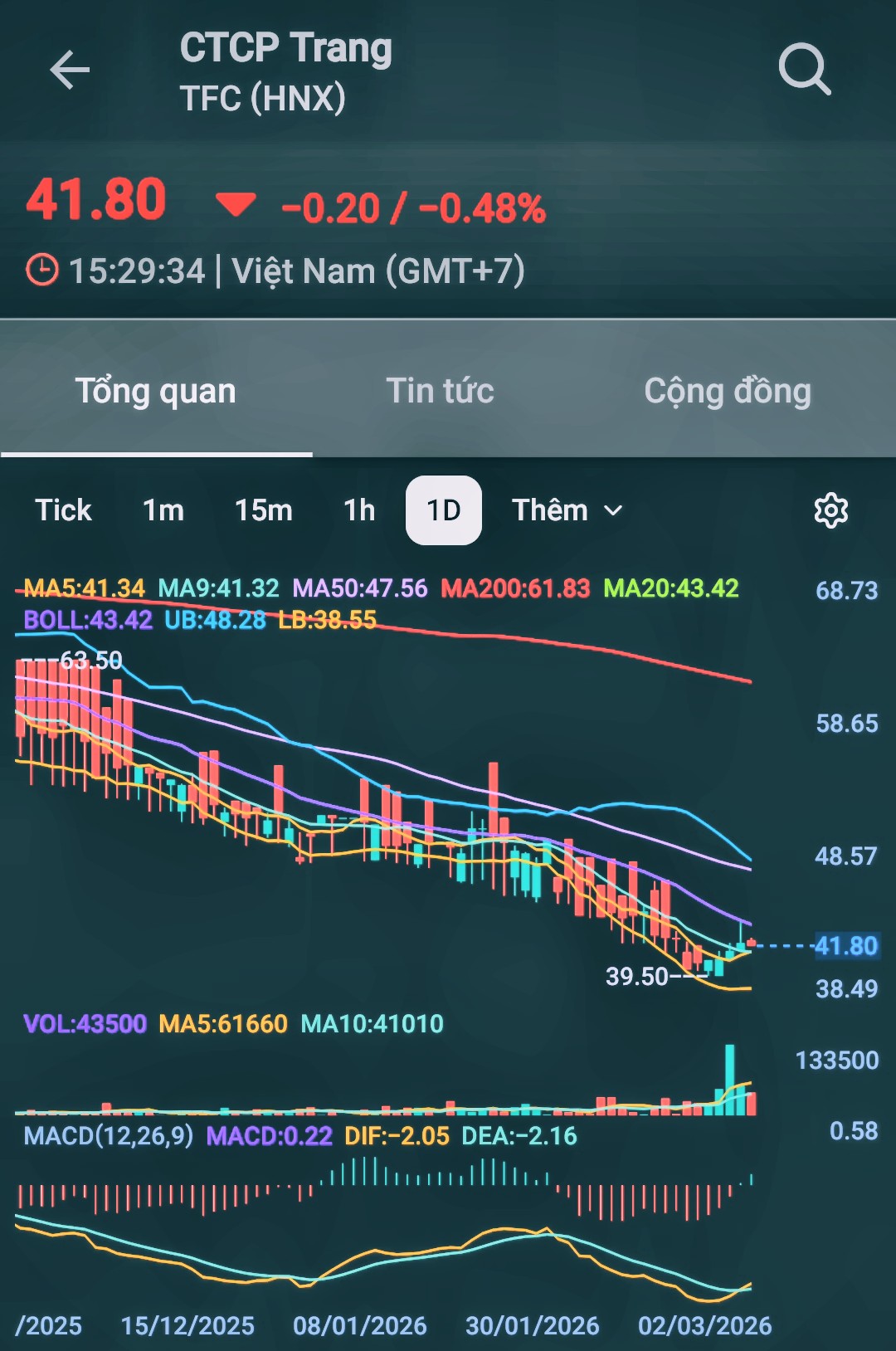This screenshot has height=1351, width=896.
Task: Switch to the Cộng đồng tab
Action: (x=728, y=391)
